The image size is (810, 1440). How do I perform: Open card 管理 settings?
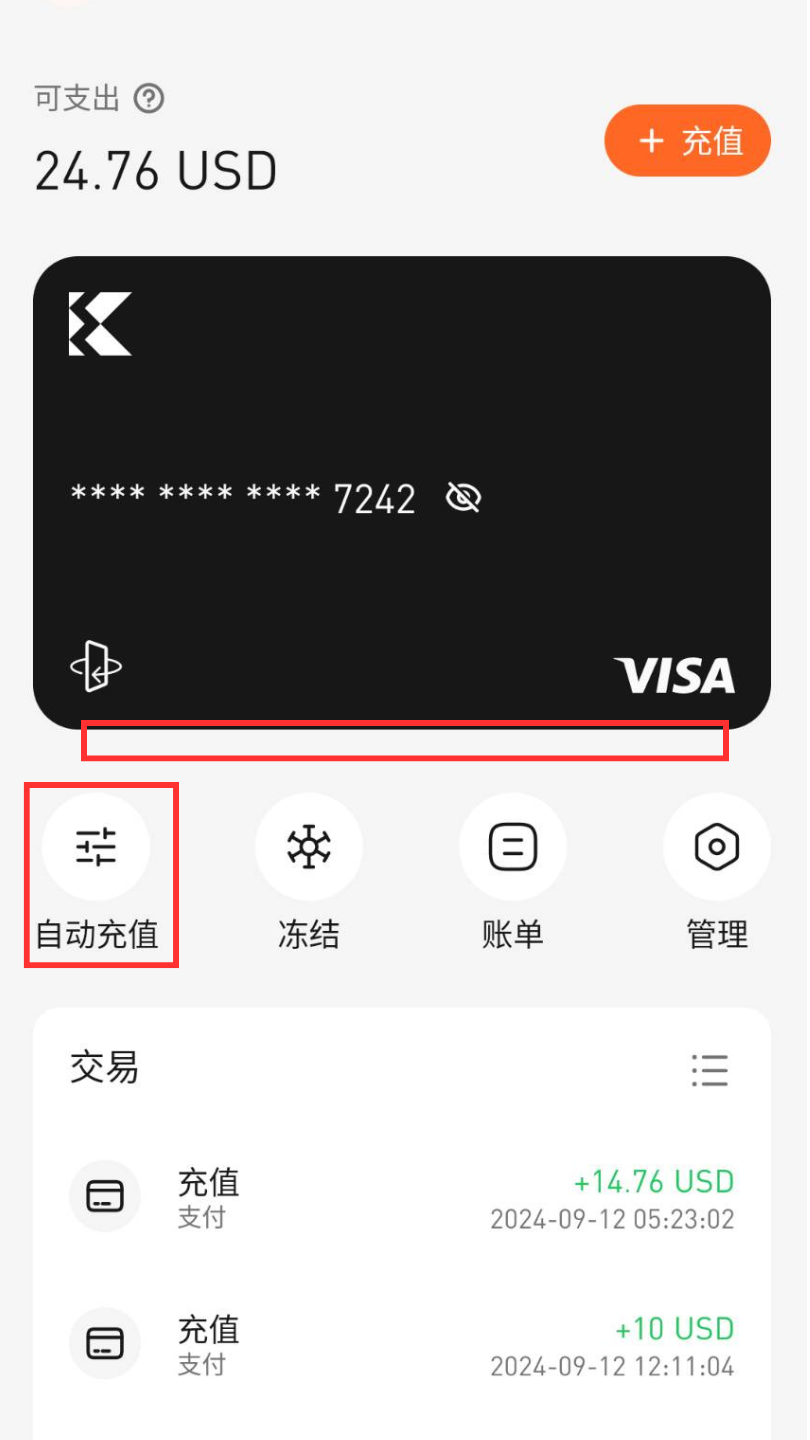click(716, 847)
